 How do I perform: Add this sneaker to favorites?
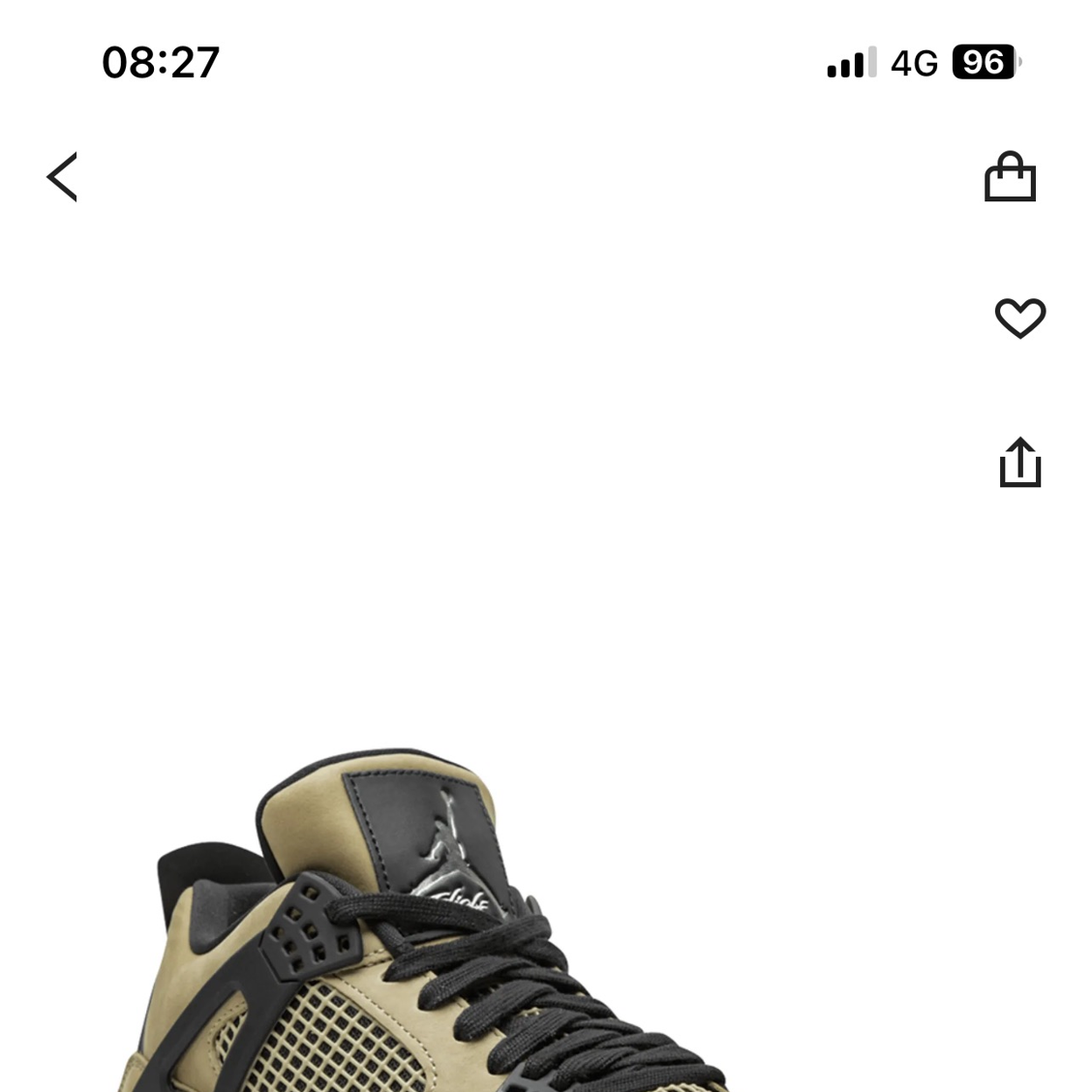tap(1020, 318)
